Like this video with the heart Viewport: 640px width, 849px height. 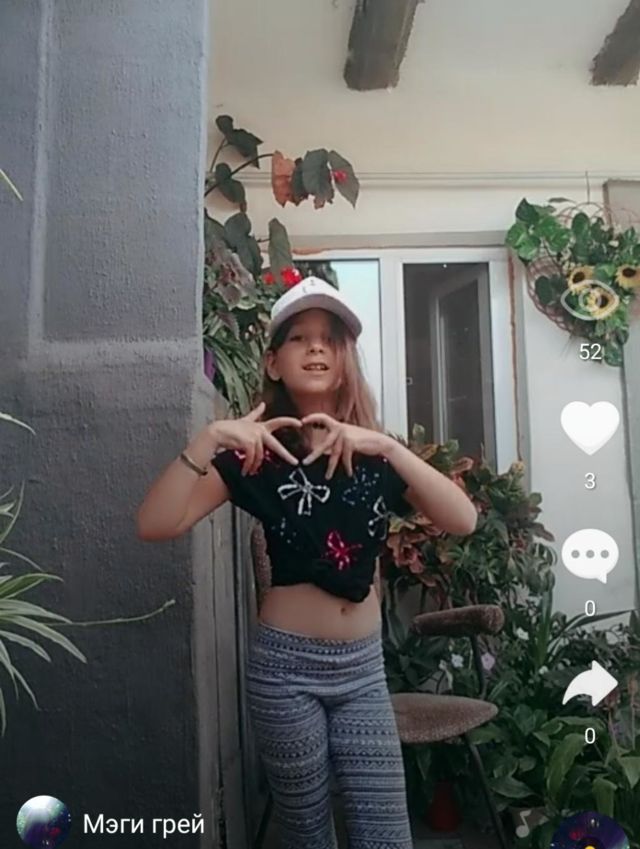pos(589,427)
